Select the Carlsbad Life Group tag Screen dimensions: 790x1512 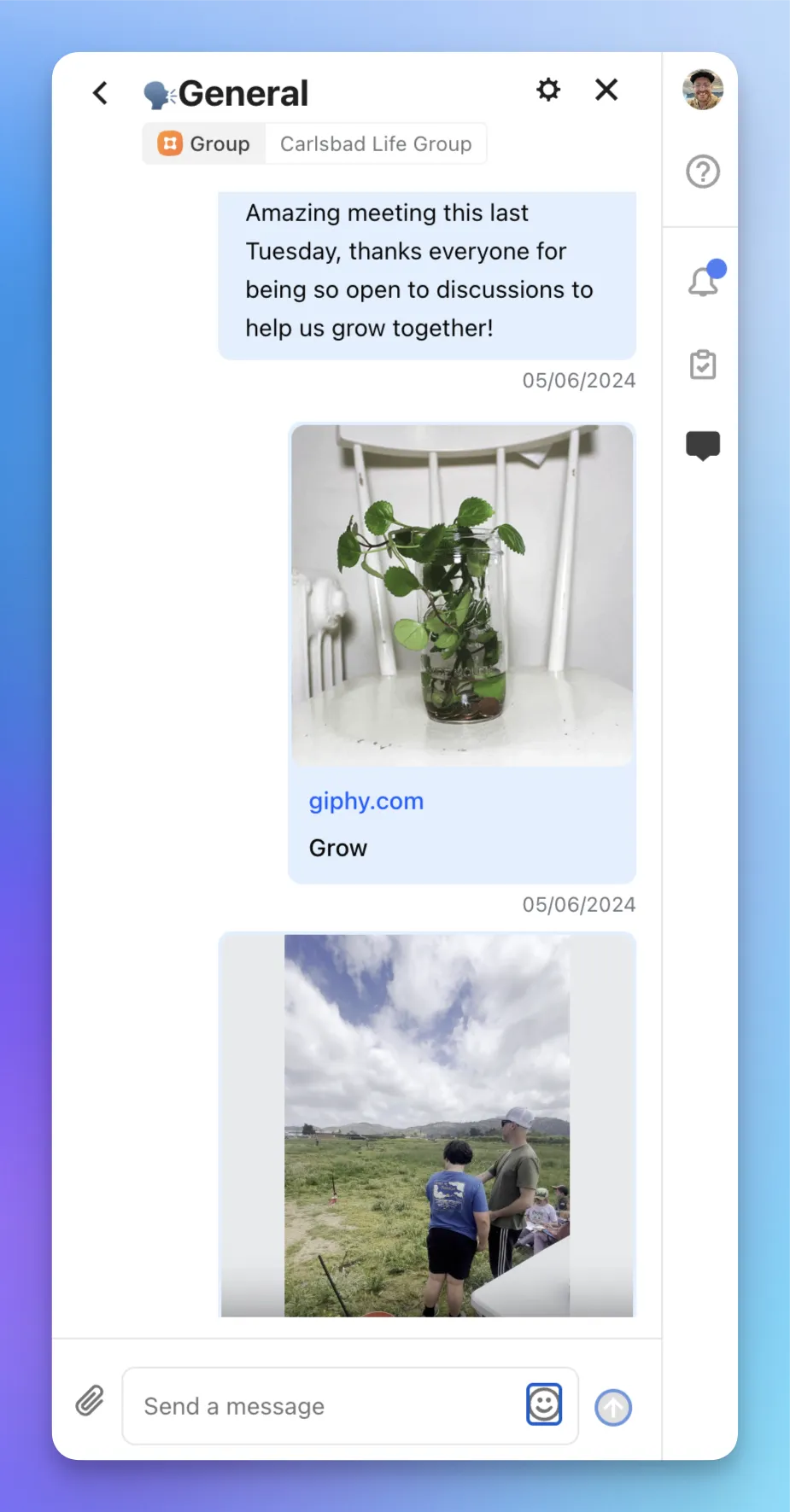point(376,143)
